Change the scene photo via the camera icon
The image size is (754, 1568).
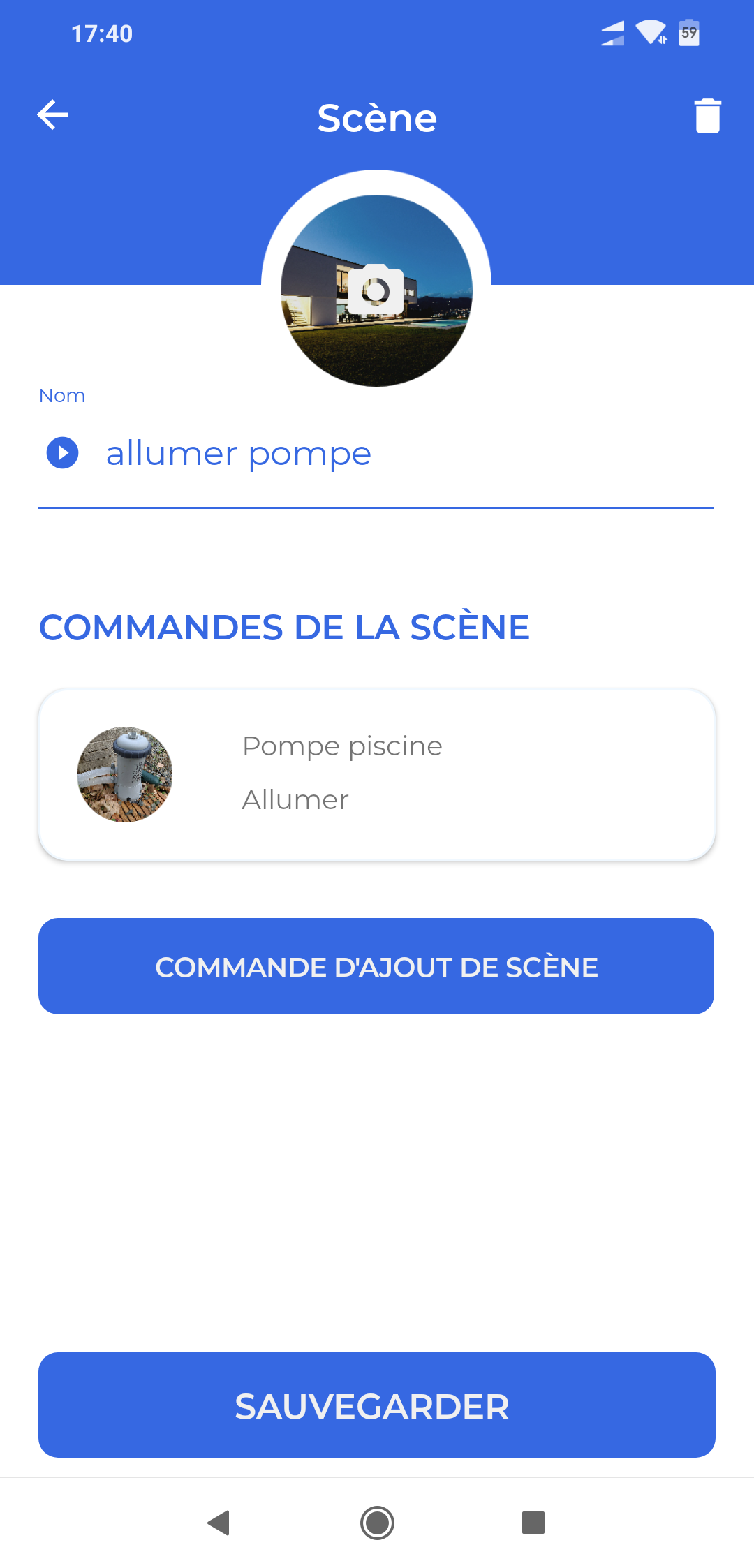[376, 290]
